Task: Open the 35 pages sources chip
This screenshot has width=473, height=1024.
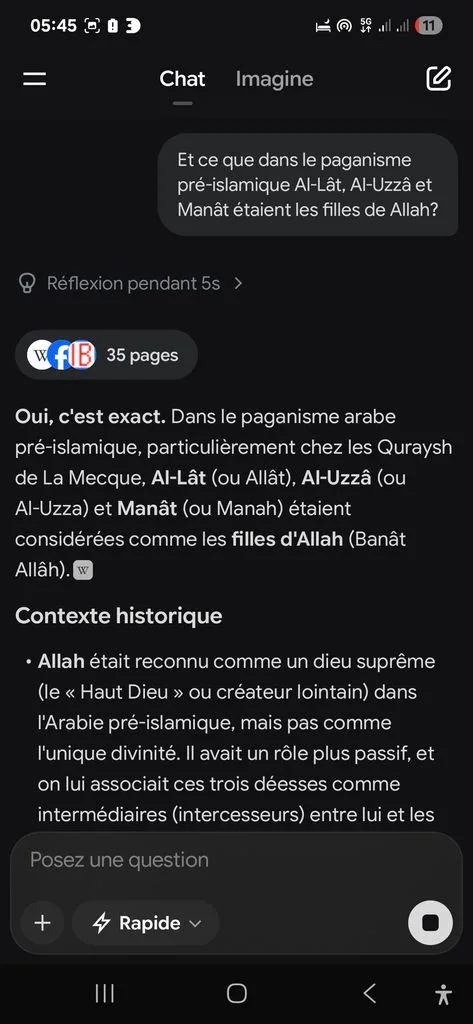Action: (106, 355)
